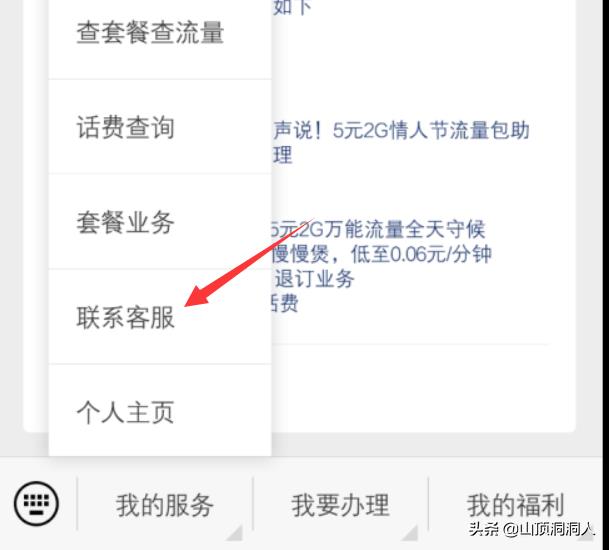Open 话费查询 menu item

pyautogui.click(x=126, y=127)
